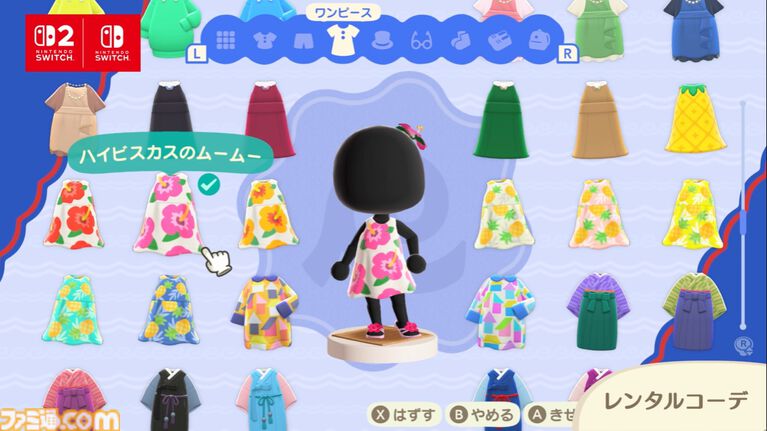
Task: Switch to the tops category
Action: point(264,41)
